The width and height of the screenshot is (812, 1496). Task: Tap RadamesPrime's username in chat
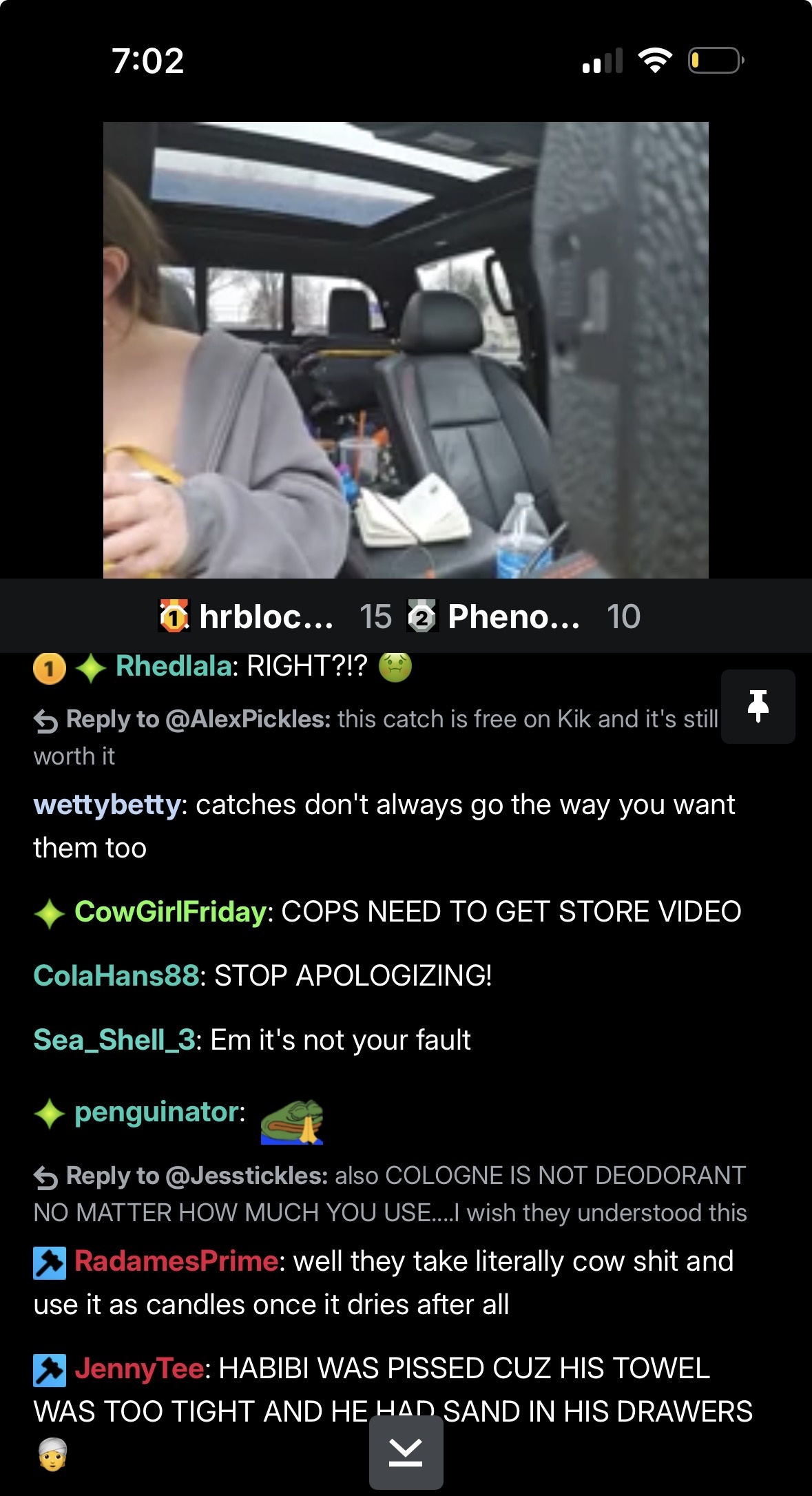[x=176, y=1261]
